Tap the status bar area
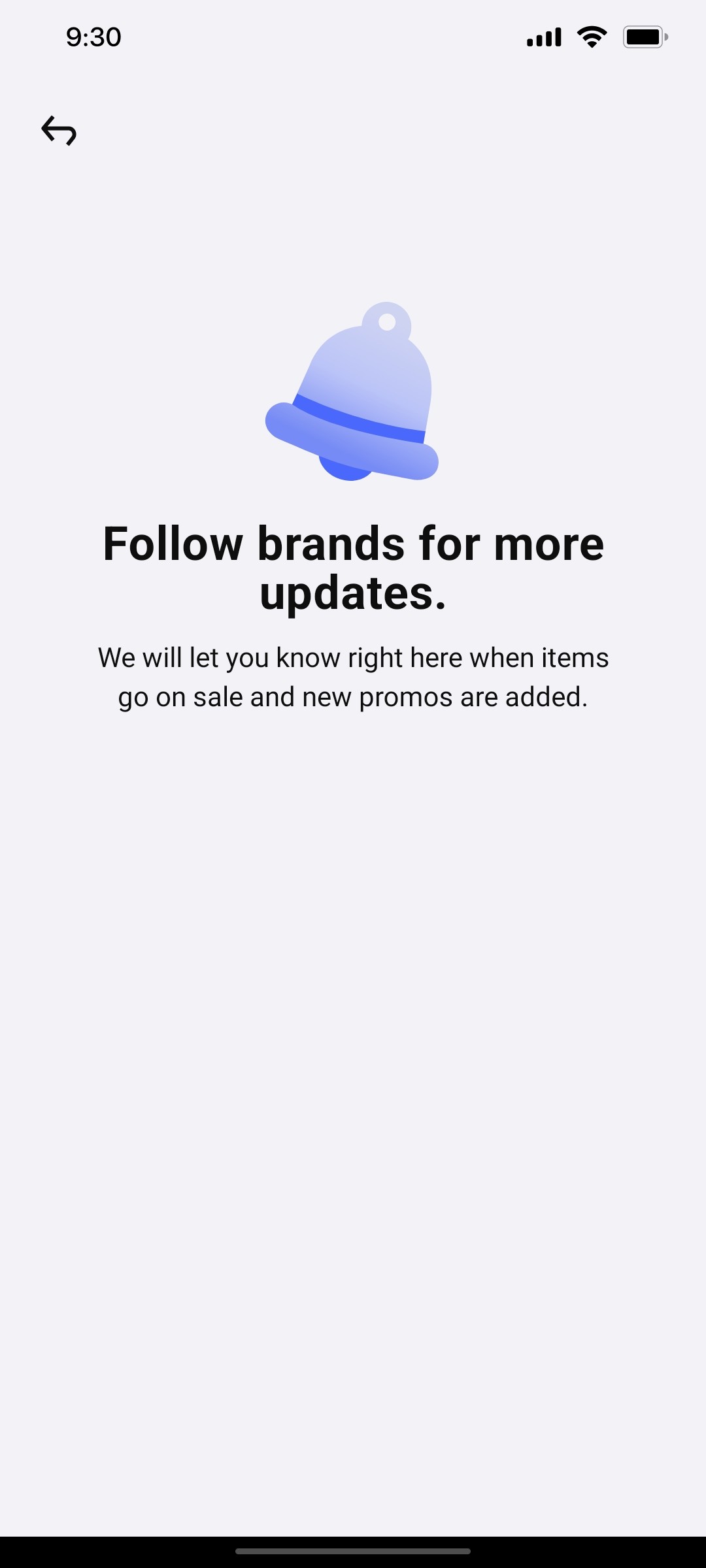 pyautogui.click(x=353, y=36)
